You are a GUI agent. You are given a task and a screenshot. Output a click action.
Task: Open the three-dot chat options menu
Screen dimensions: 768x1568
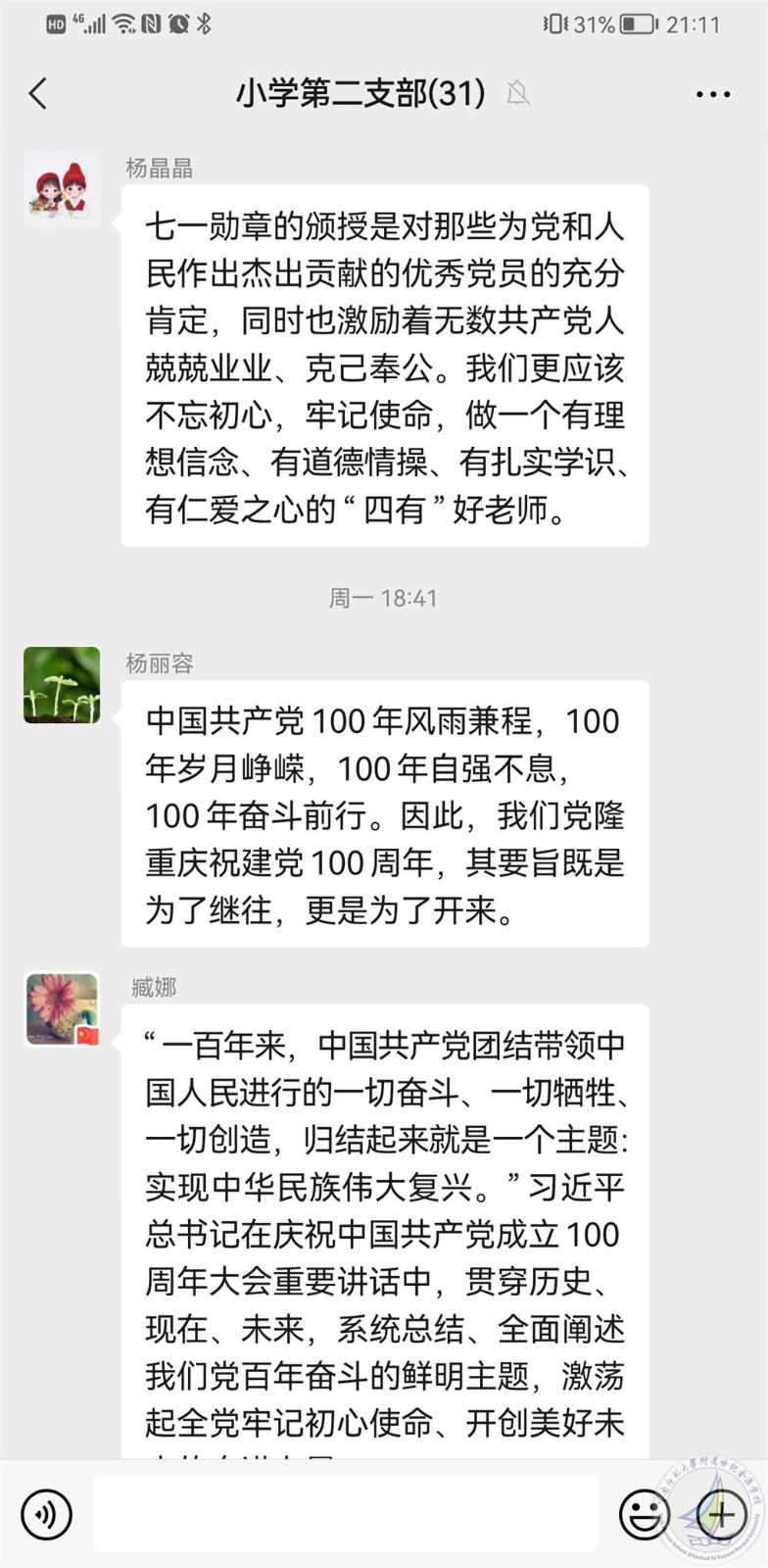pos(712,94)
